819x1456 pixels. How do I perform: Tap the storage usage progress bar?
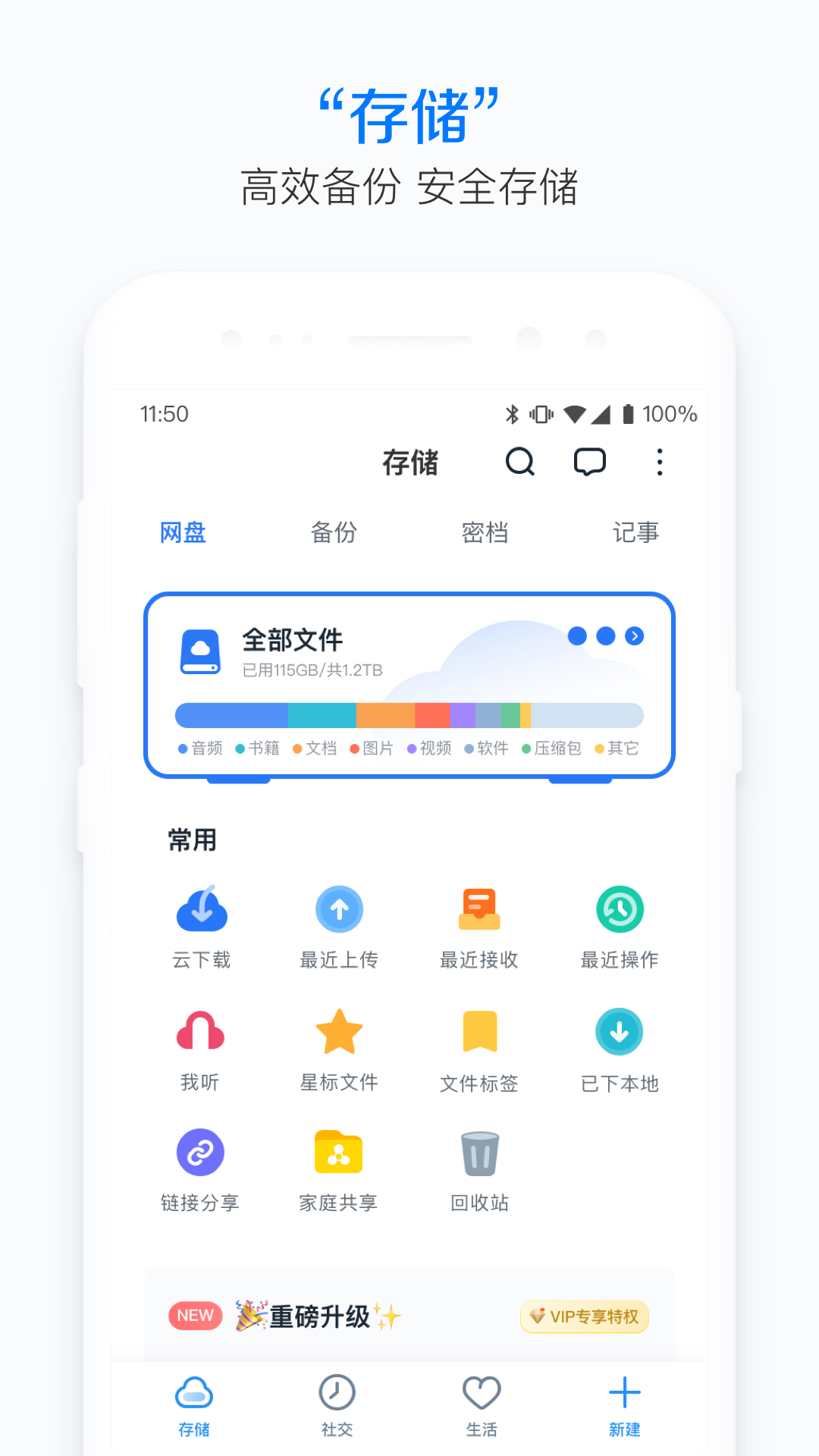[409, 715]
